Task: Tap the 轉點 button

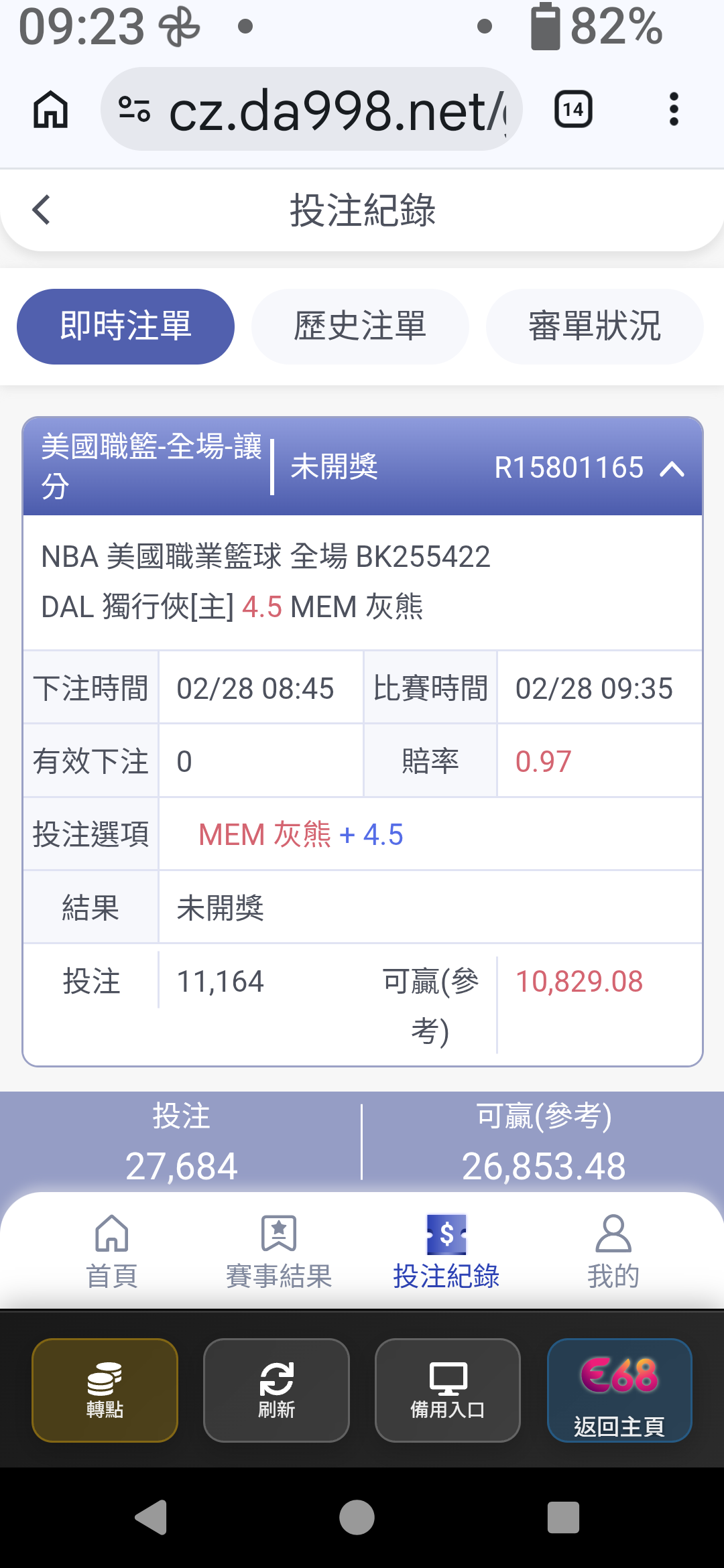Action: click(105, 1390)
